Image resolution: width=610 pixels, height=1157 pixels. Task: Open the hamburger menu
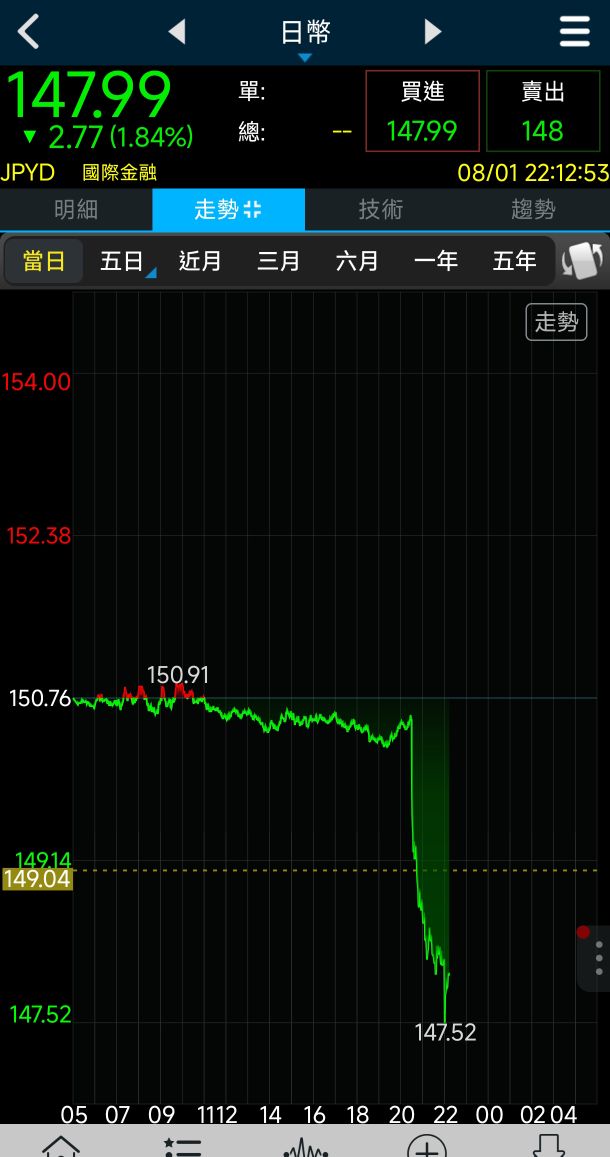(575, 32)
